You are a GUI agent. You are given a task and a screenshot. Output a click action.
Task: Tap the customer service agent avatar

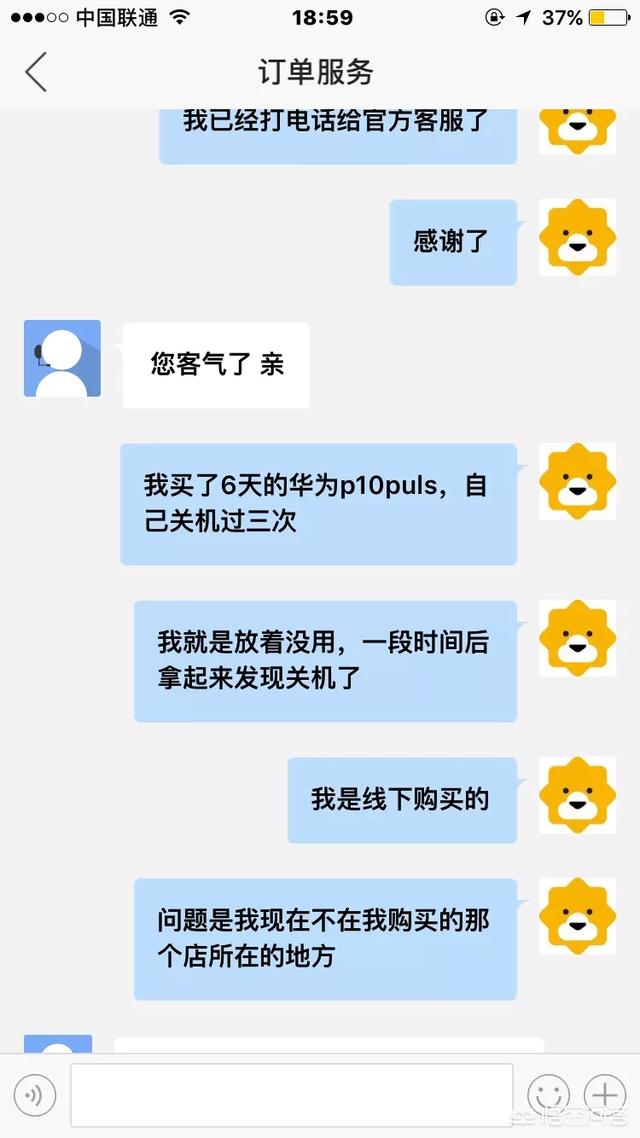click(x=62, y=358)
